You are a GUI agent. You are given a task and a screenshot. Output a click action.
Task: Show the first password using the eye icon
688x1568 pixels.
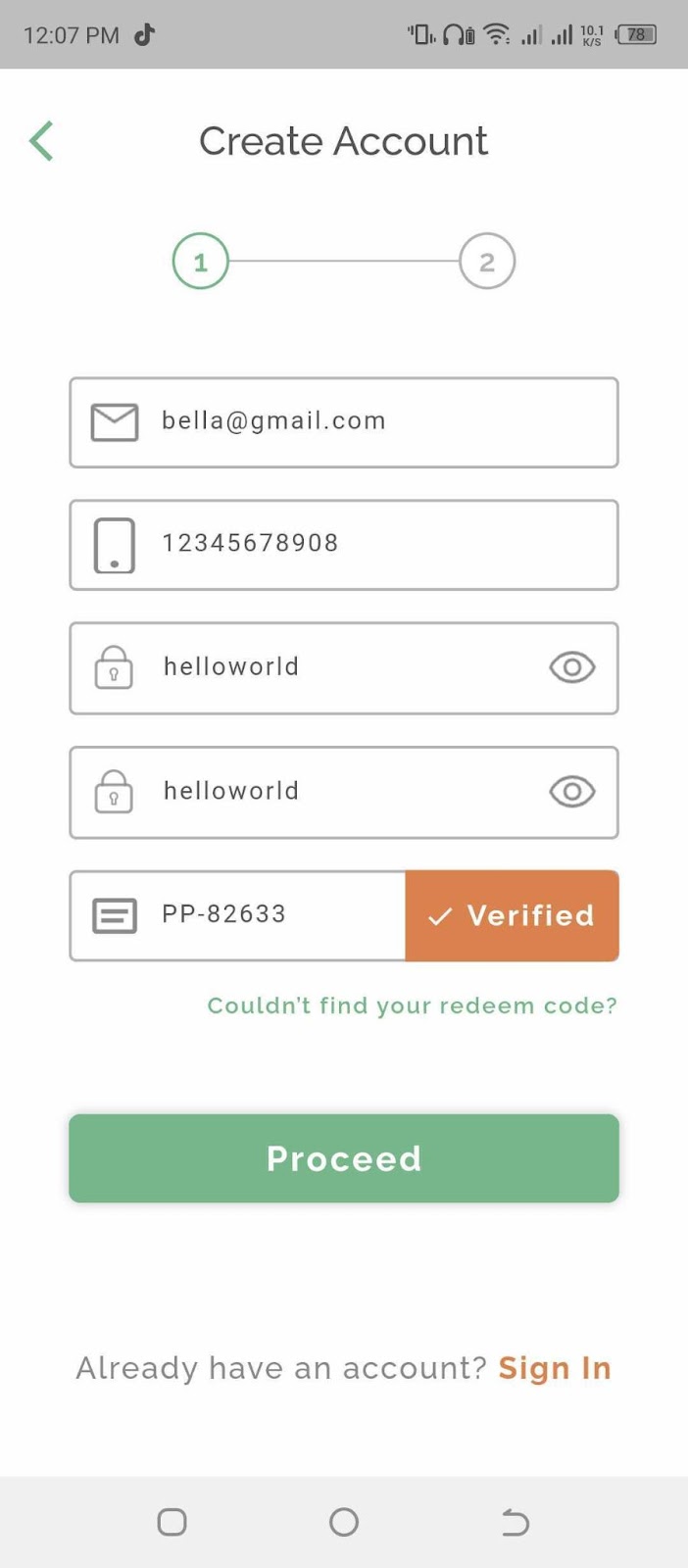pyautogui.click(x=572, y=667)
